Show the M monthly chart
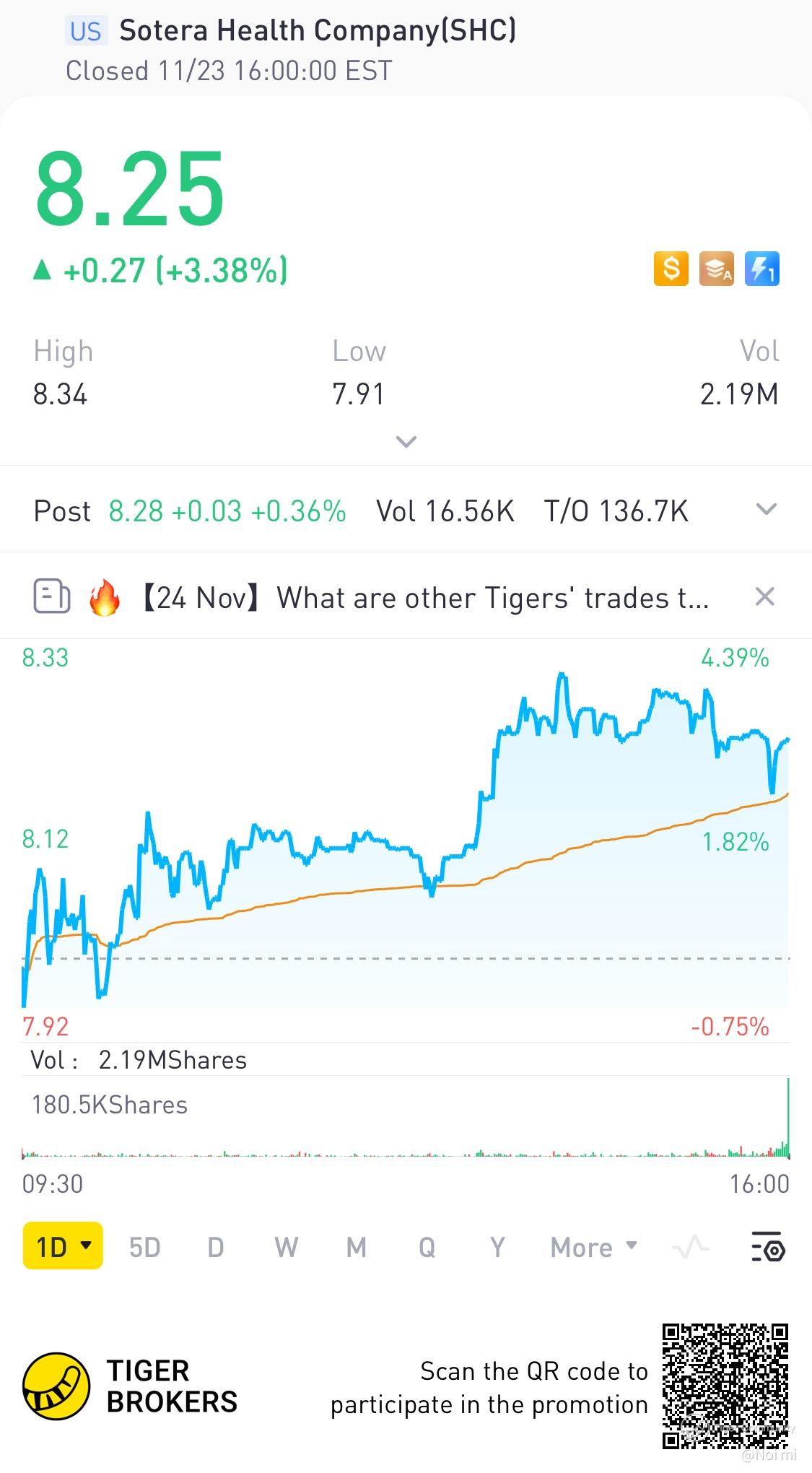 tap(357, 1247)
